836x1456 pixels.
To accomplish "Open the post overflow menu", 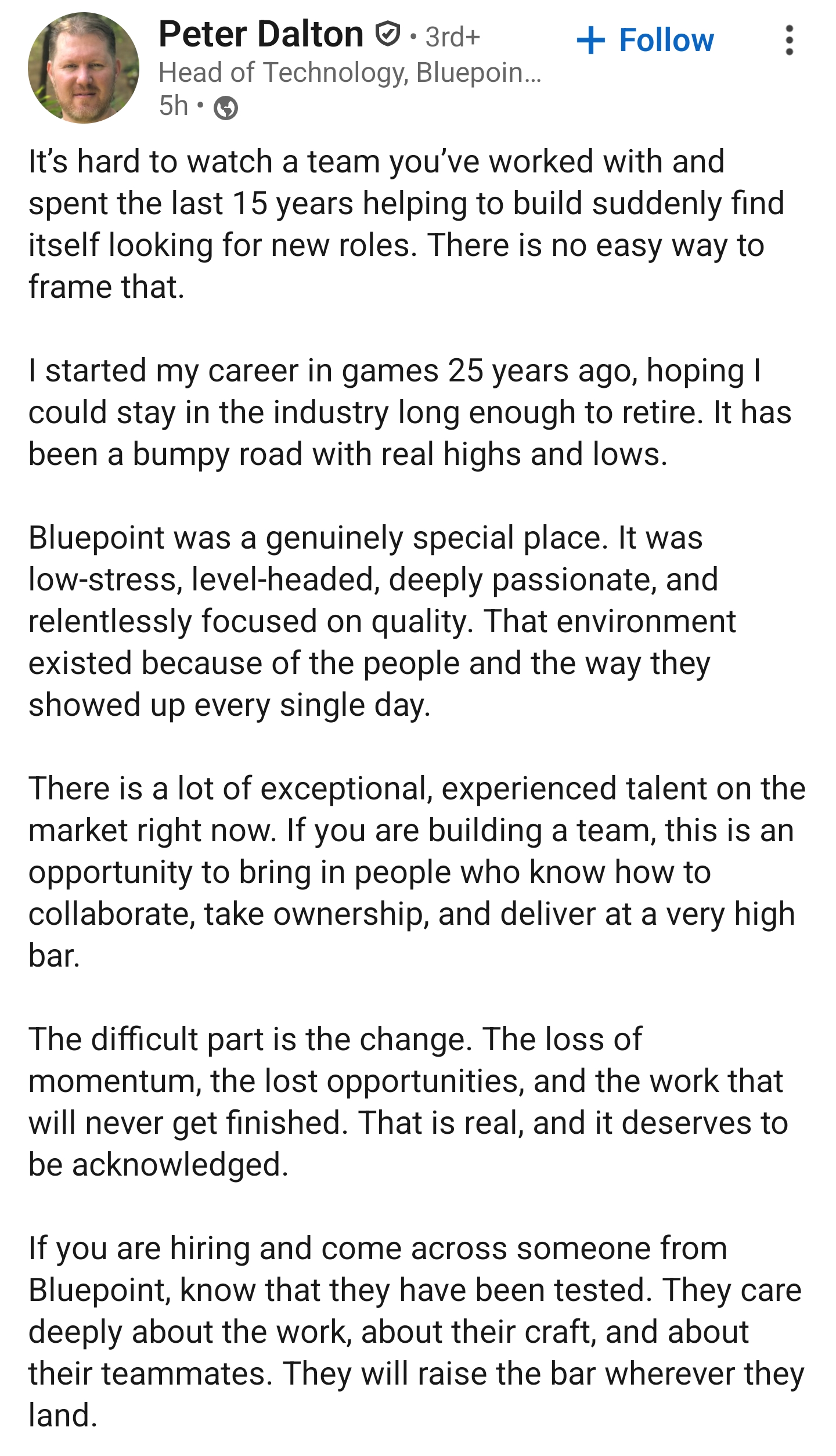I will pos(788,40).
